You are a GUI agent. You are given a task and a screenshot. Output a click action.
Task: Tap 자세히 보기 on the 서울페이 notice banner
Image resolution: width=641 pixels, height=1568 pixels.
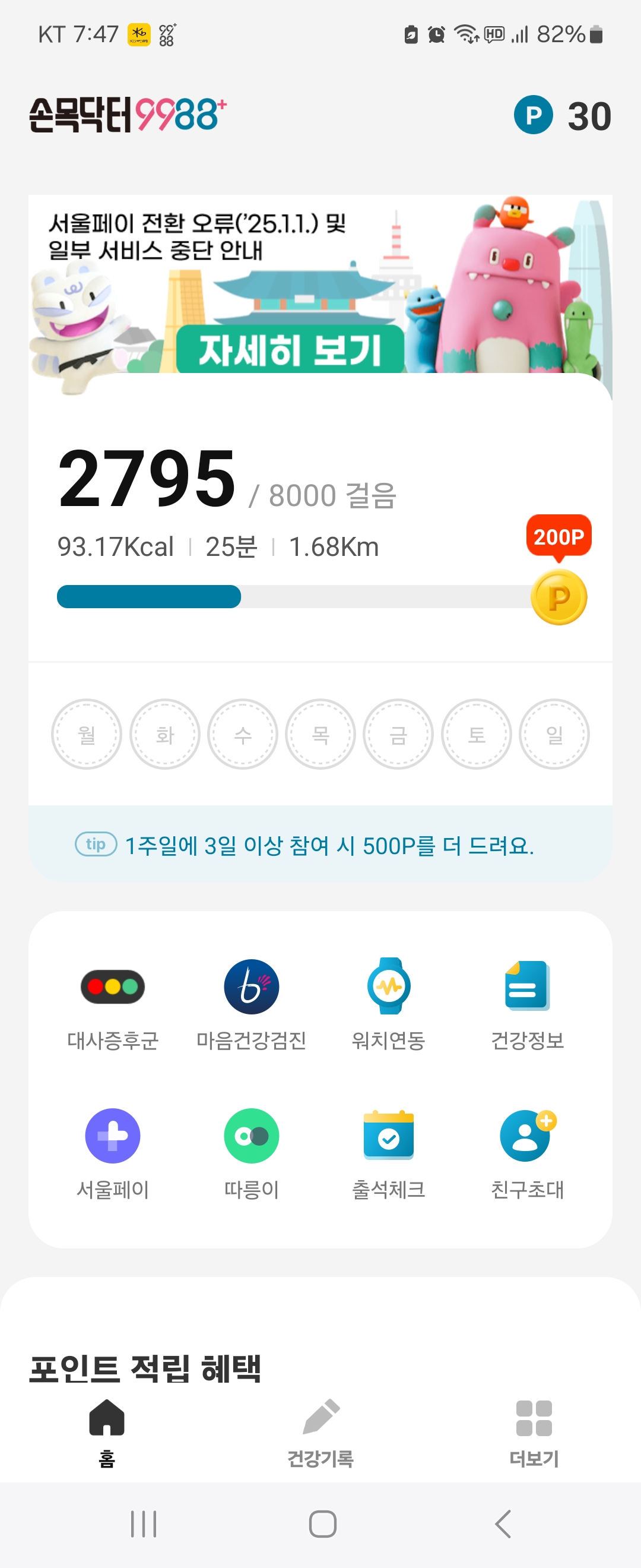[x=290, y=350]
